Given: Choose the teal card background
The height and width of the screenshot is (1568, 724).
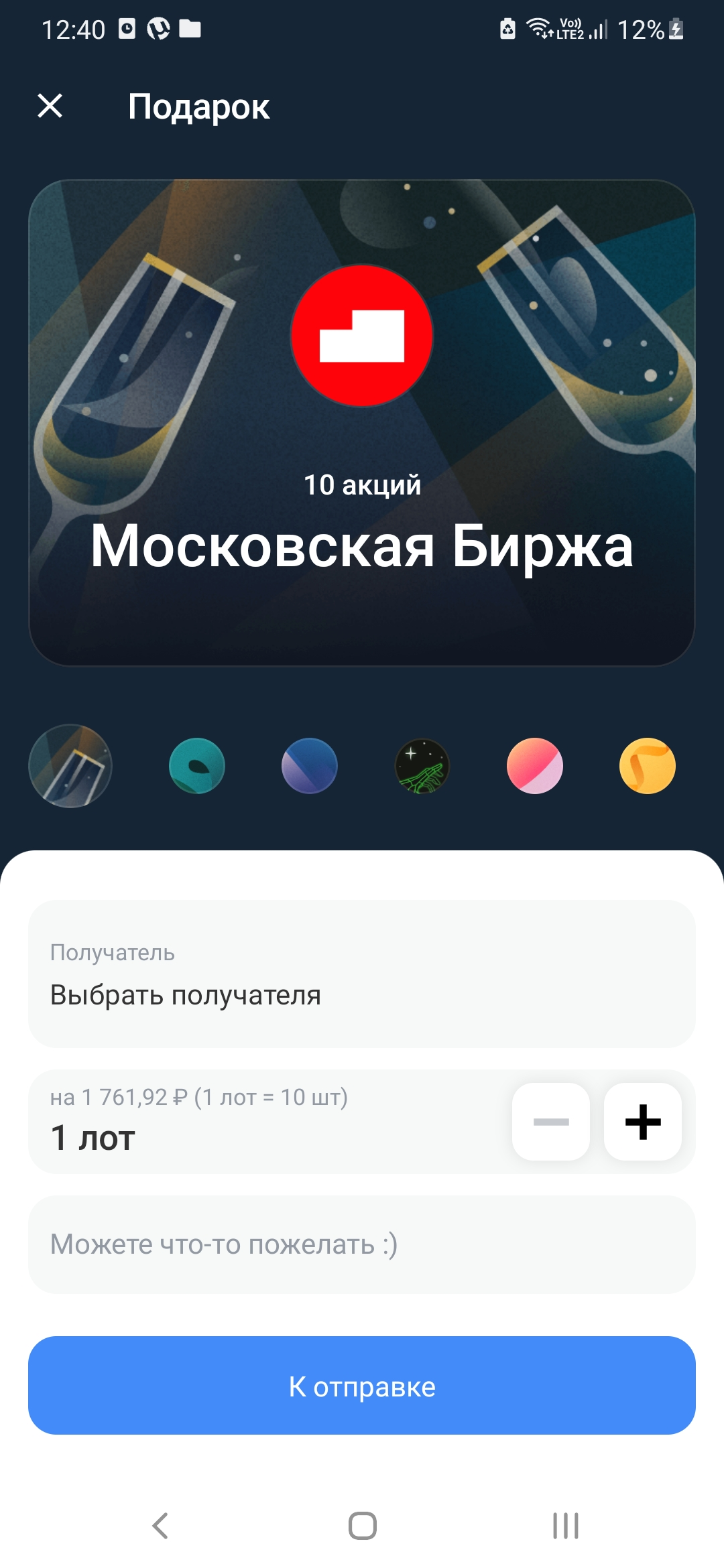Looking at the screenshot, I should [197, 766].
